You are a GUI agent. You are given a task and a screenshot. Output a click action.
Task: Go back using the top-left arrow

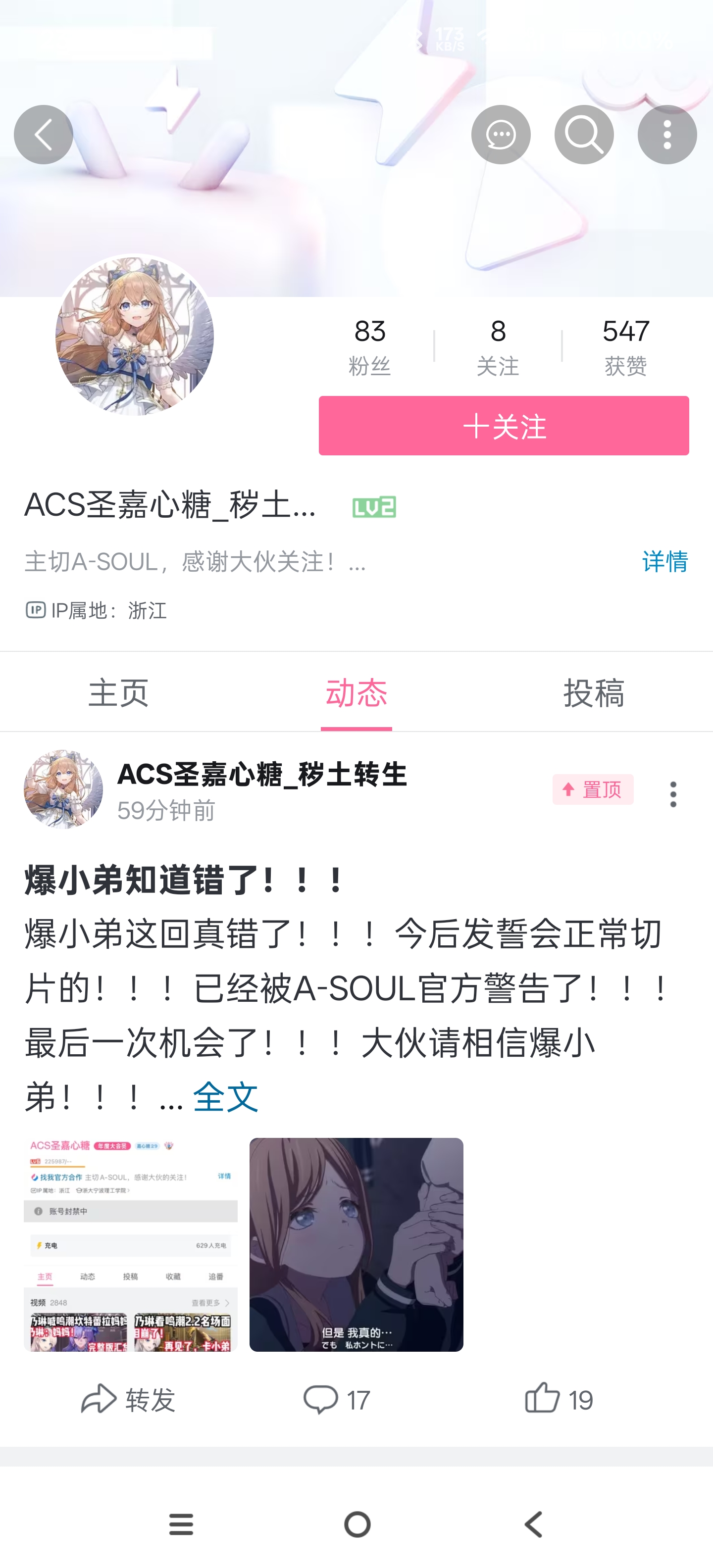click(x=43, y=135)
